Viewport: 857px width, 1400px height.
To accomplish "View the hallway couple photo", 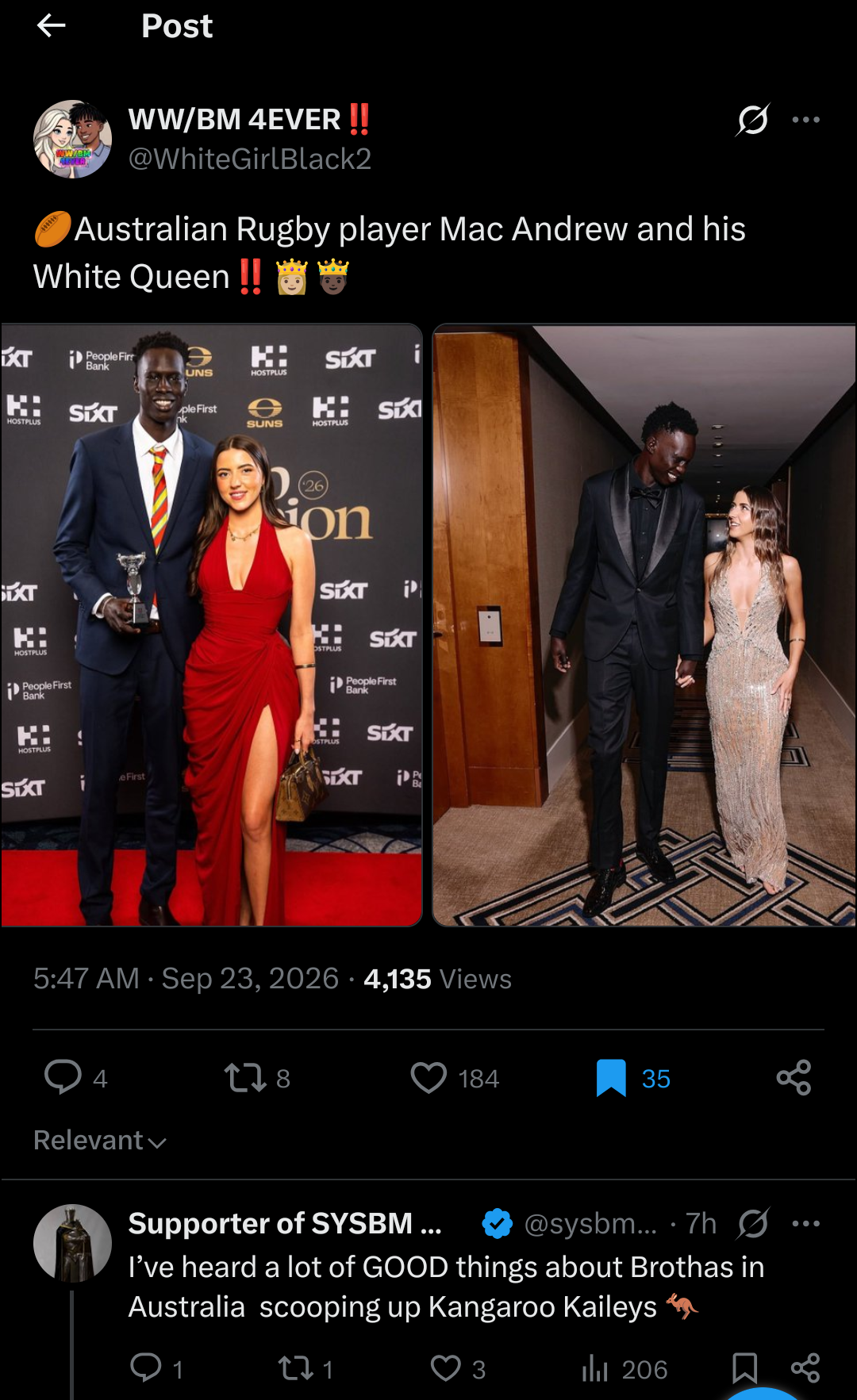I will click(x=644, y=625).
